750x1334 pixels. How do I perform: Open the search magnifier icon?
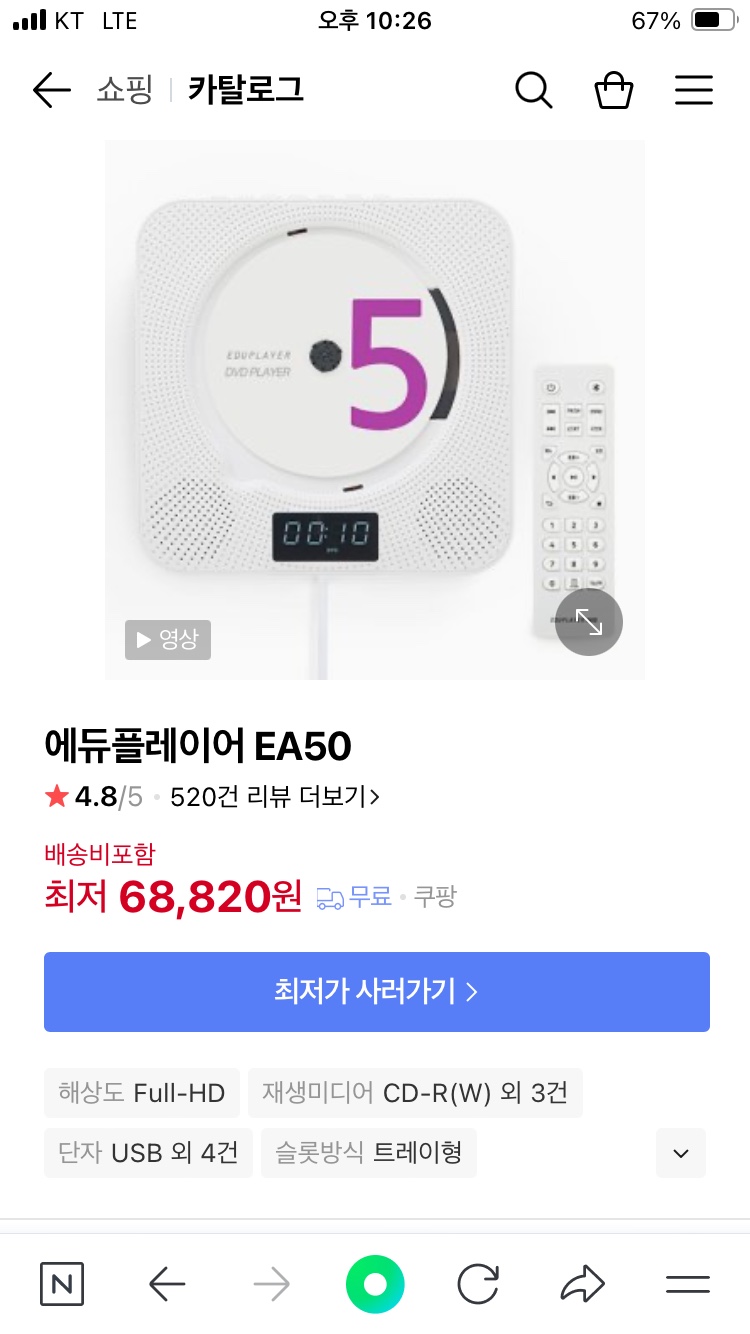533,91
